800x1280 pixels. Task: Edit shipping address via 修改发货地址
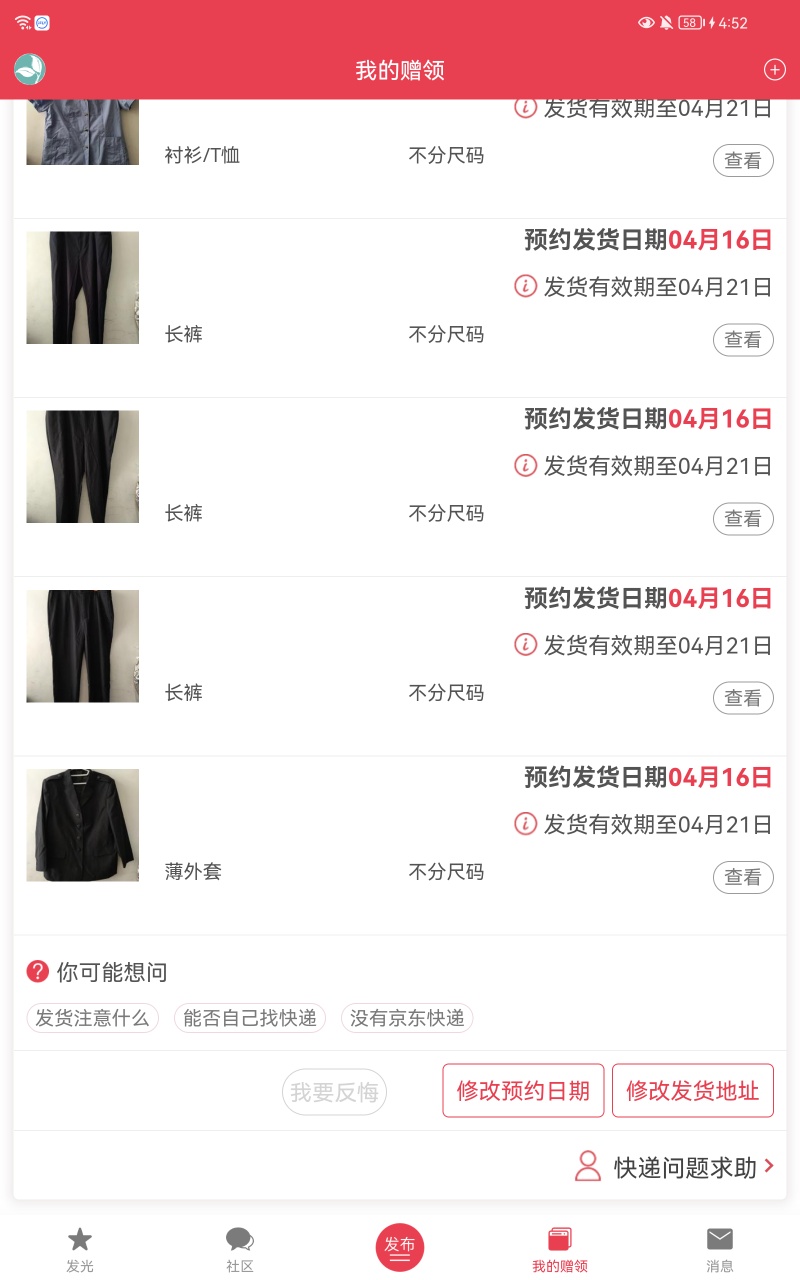[x=693, y=1091]
